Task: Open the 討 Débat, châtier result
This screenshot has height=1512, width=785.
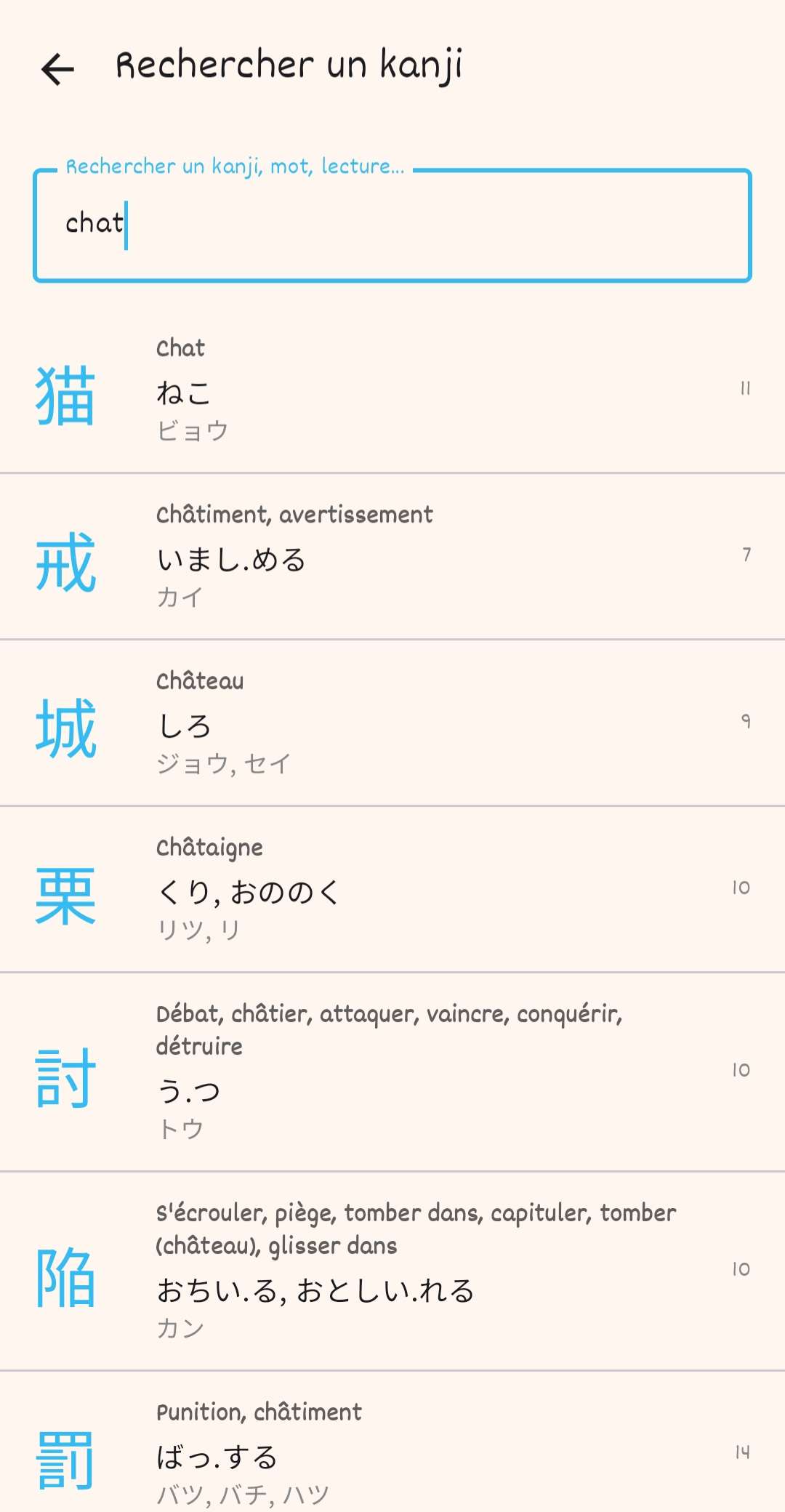Action: pyautogui.click(x=392, y=1072)
